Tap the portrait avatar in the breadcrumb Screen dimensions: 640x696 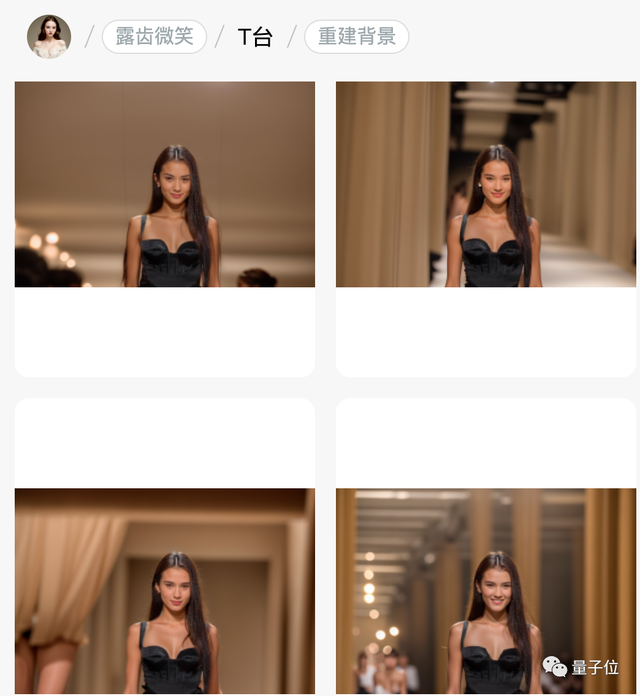pyautogui.click(x=48, y=37)
